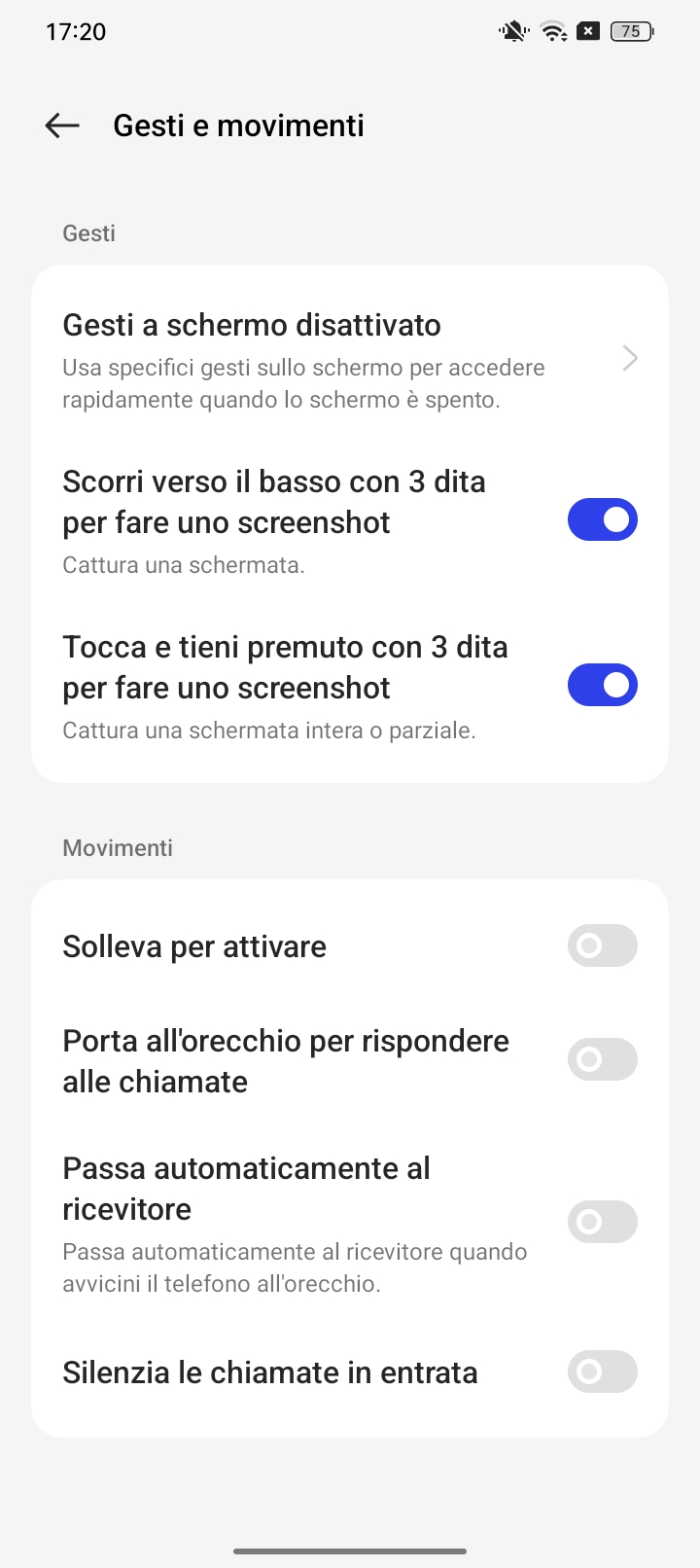
Task: Toggle Passa automaticamente al ricevitore
Action: coord(602,1222)
